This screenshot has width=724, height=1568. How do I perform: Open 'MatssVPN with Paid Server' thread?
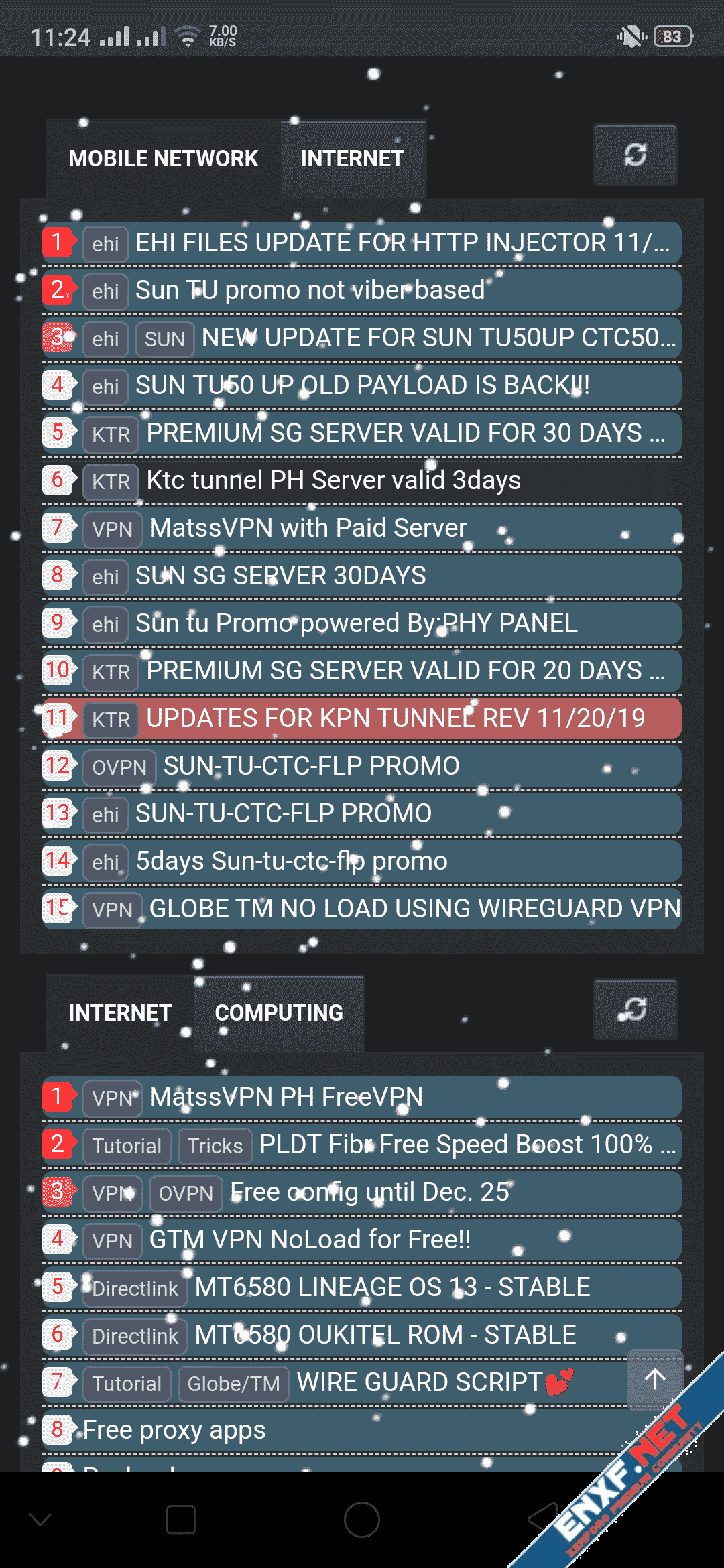pos(308,529)
